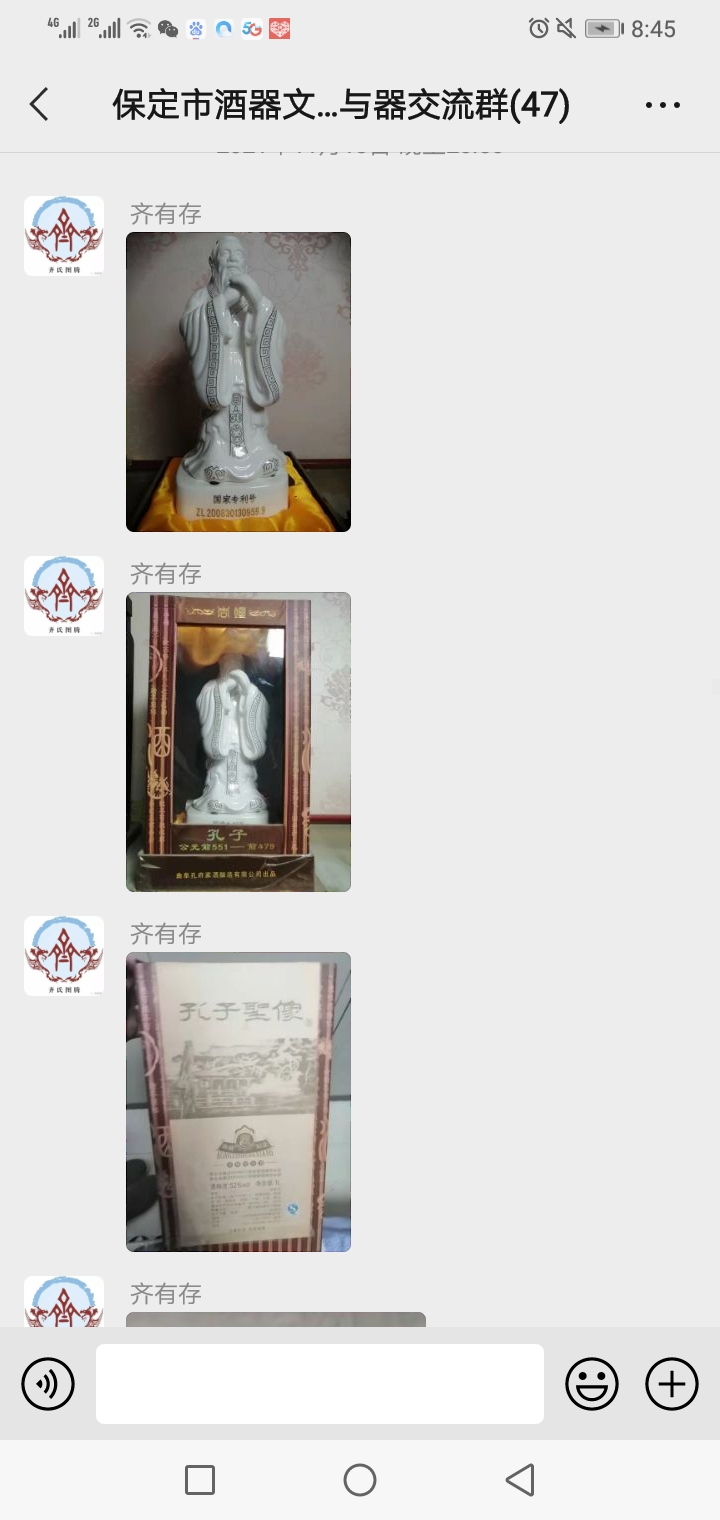This screenshot has width=720, height=1520.
Task: Show recent apps with the square button
Action: click(200, 1480)
